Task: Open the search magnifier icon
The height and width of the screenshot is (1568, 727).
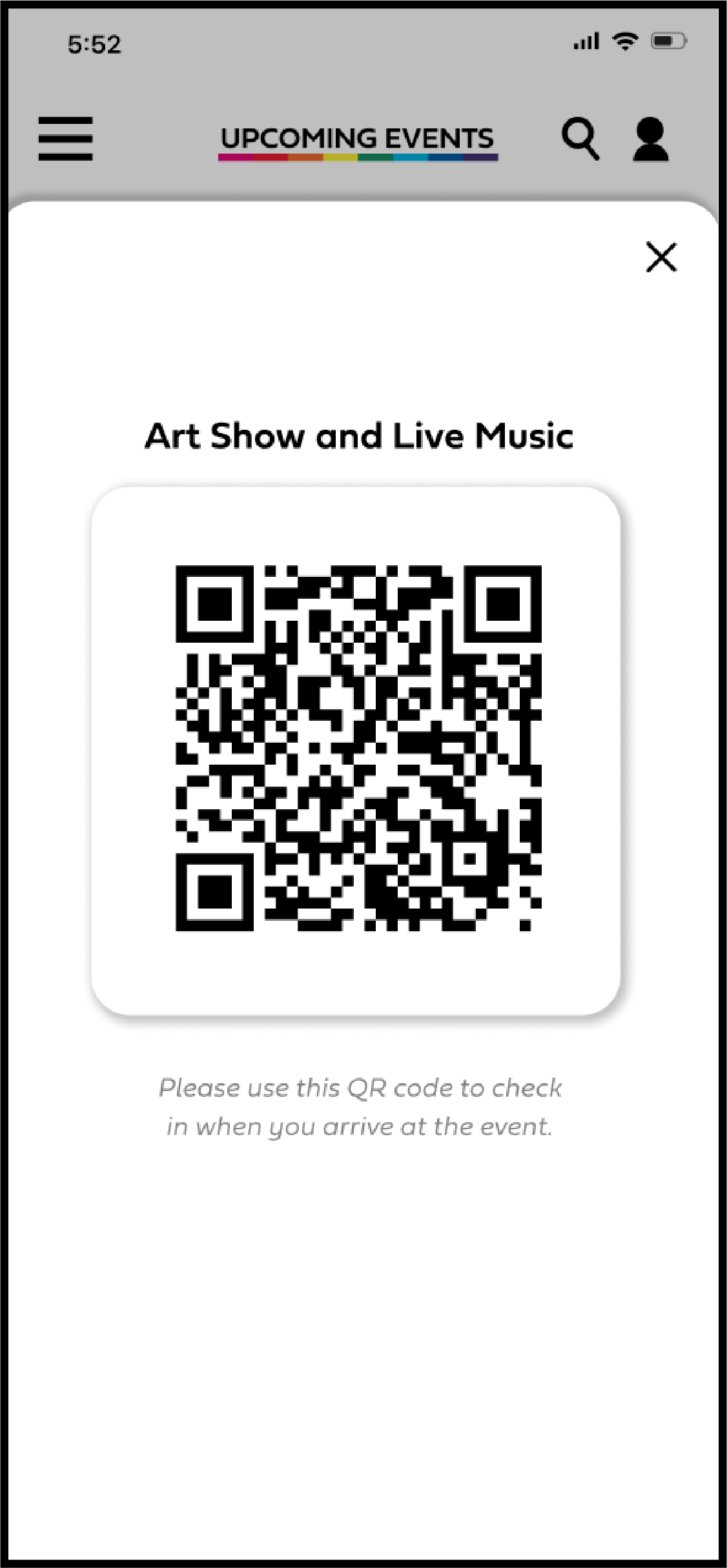Action: 580,138
